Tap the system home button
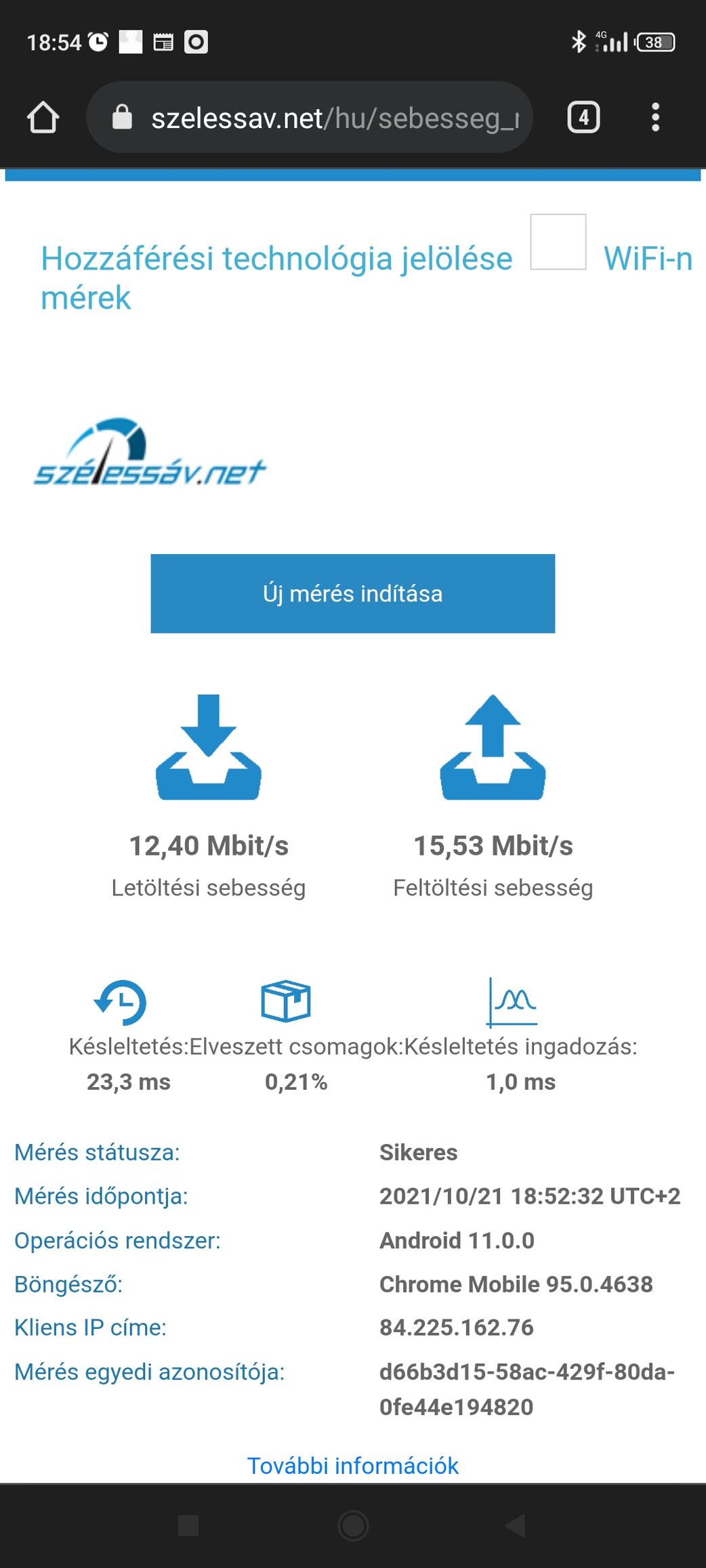Image resolution: width=706 pixels, height=1568 pixels. [x=353, y=1525]
